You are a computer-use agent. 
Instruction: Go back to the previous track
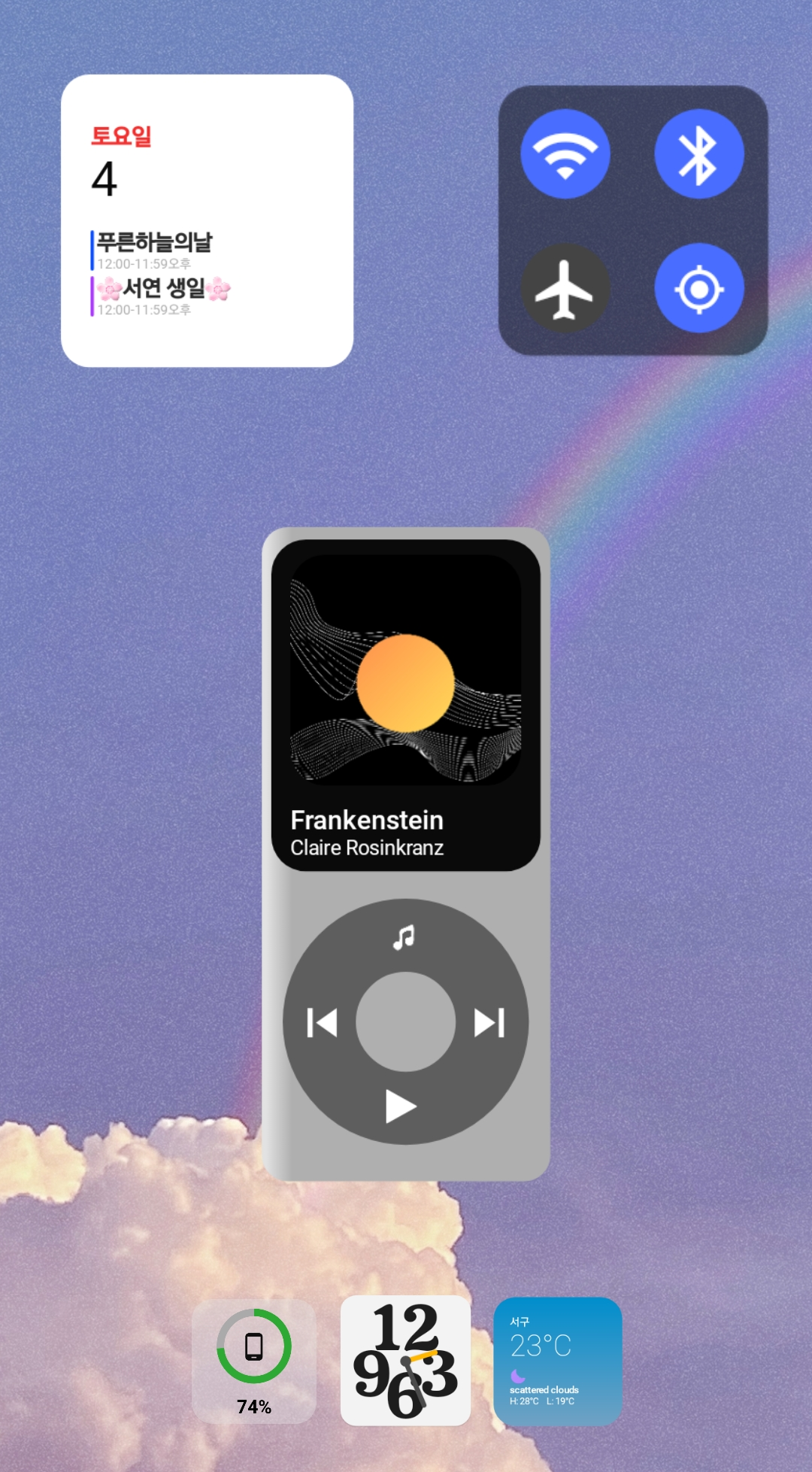[322, 1022]
